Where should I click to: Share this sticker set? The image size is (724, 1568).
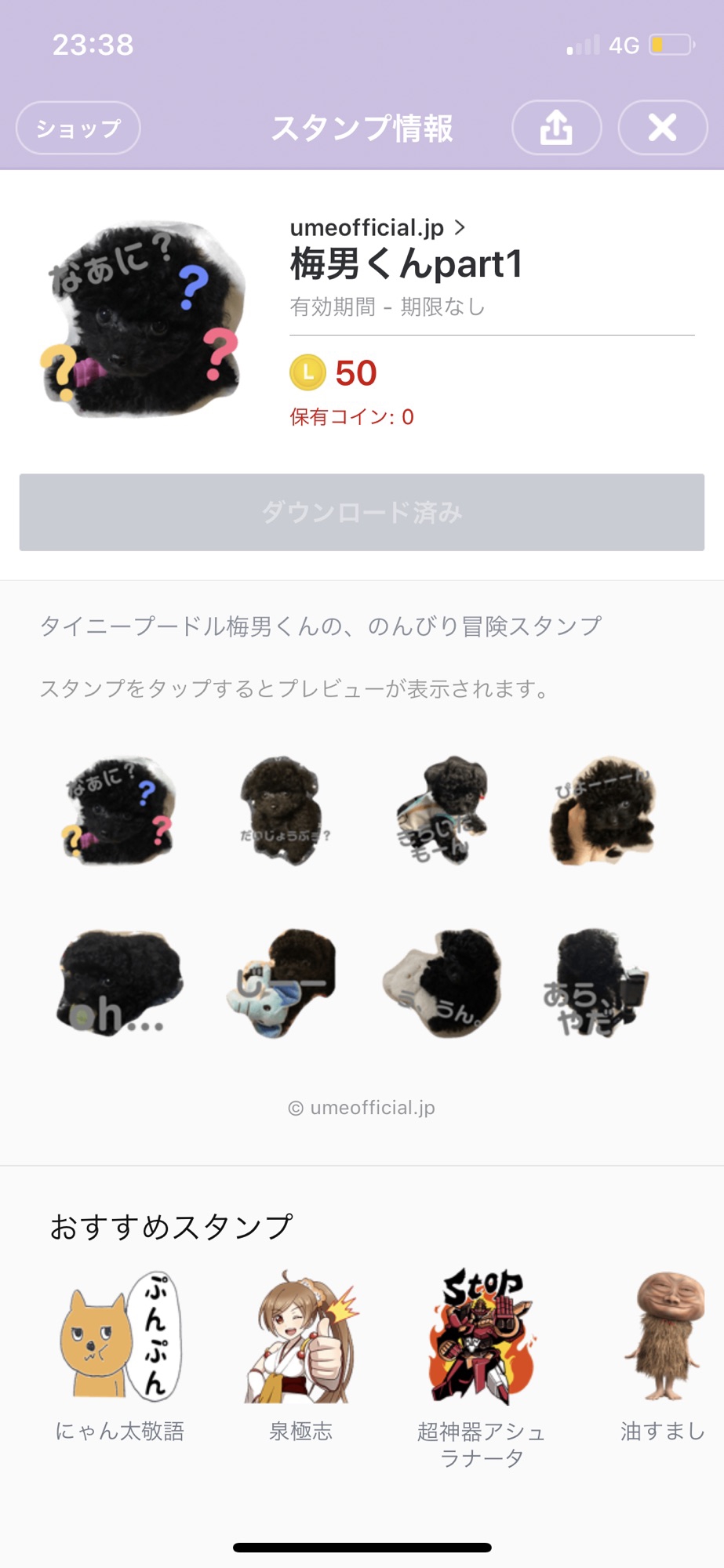coord(556,128)
